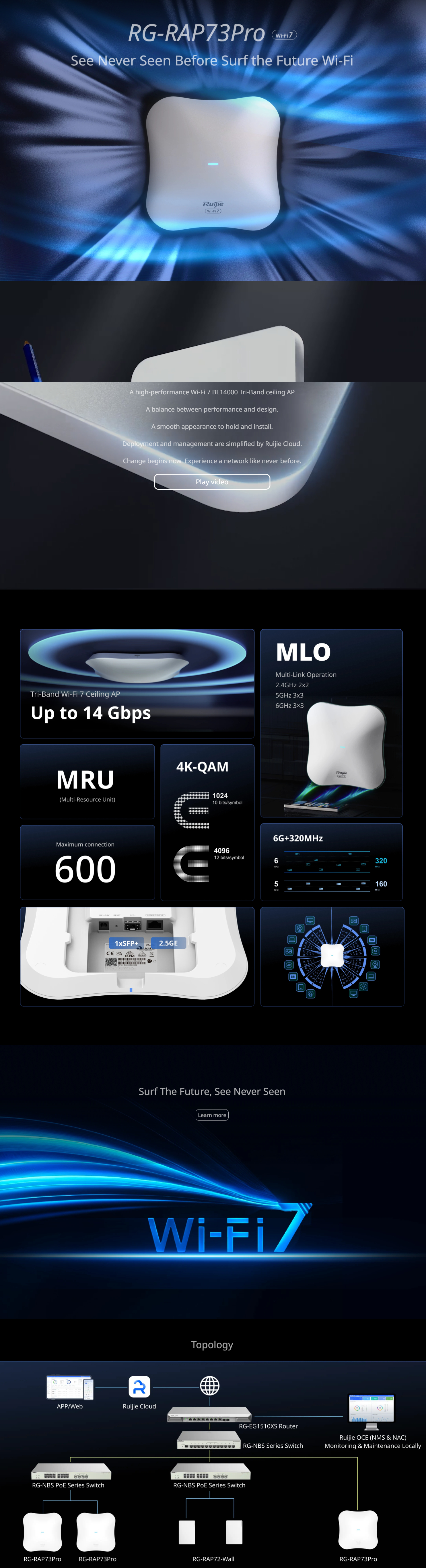
Task: Play the RG-RAP73Pro product video
Action: pyautogui.click(x=211, y=481)
